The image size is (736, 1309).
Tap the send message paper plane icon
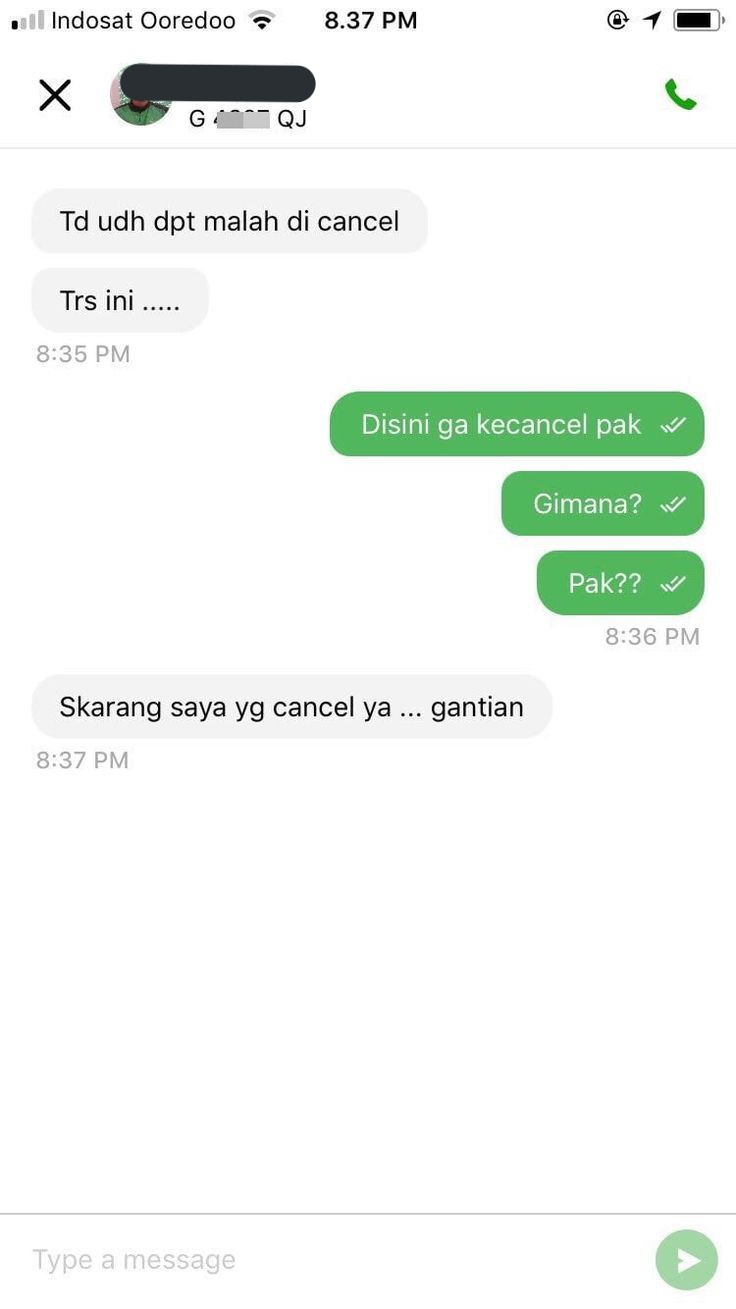tap(686, 1259)
